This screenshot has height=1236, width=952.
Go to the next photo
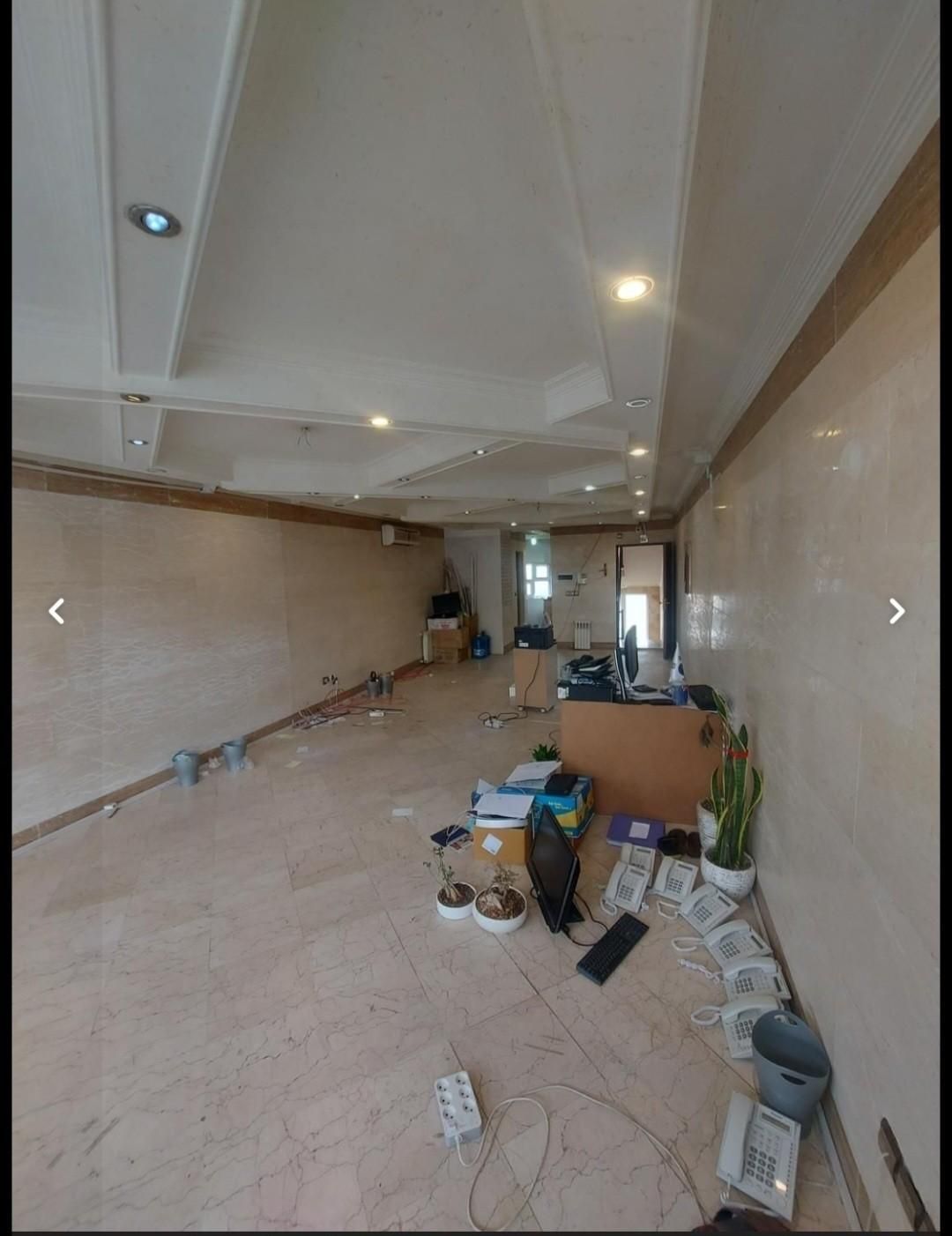click(896, 611)
